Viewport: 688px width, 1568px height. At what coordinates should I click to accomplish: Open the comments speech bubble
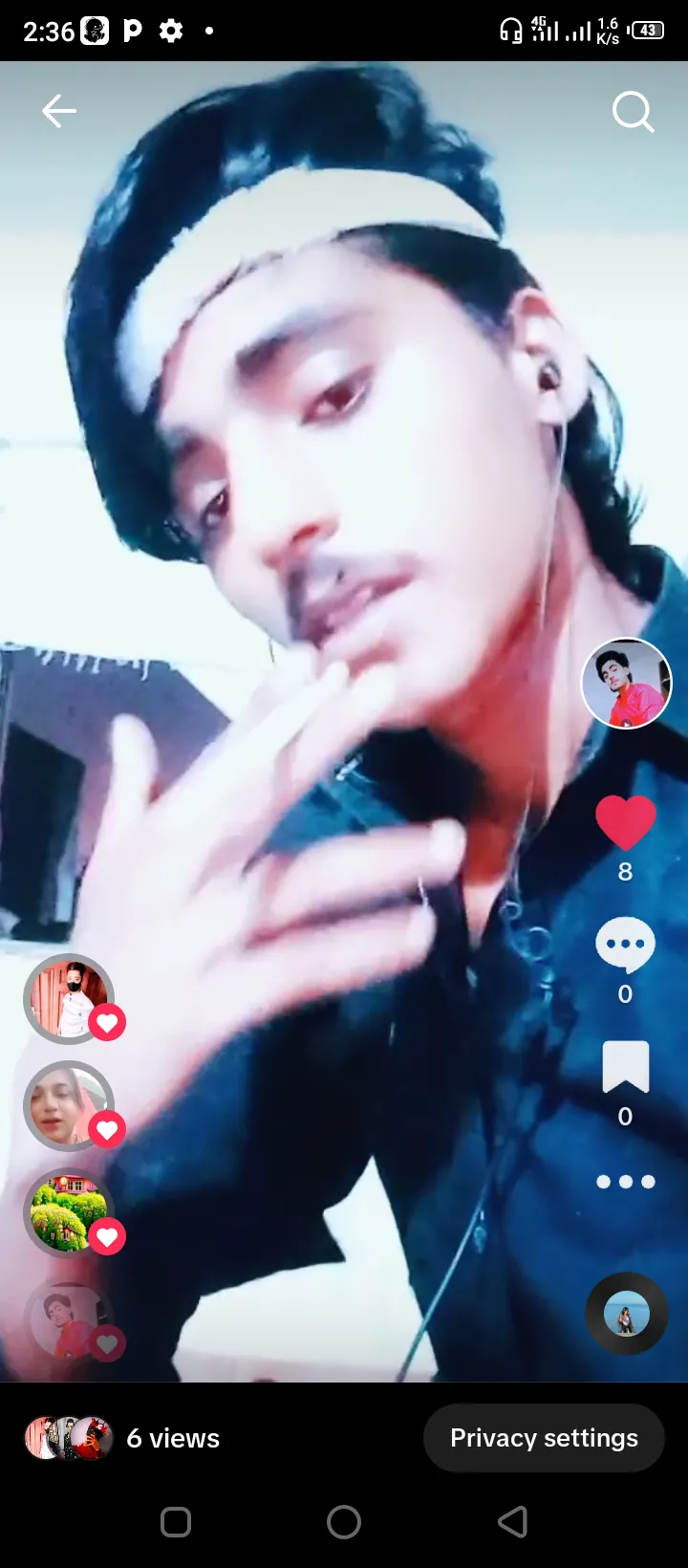(625, 945)
